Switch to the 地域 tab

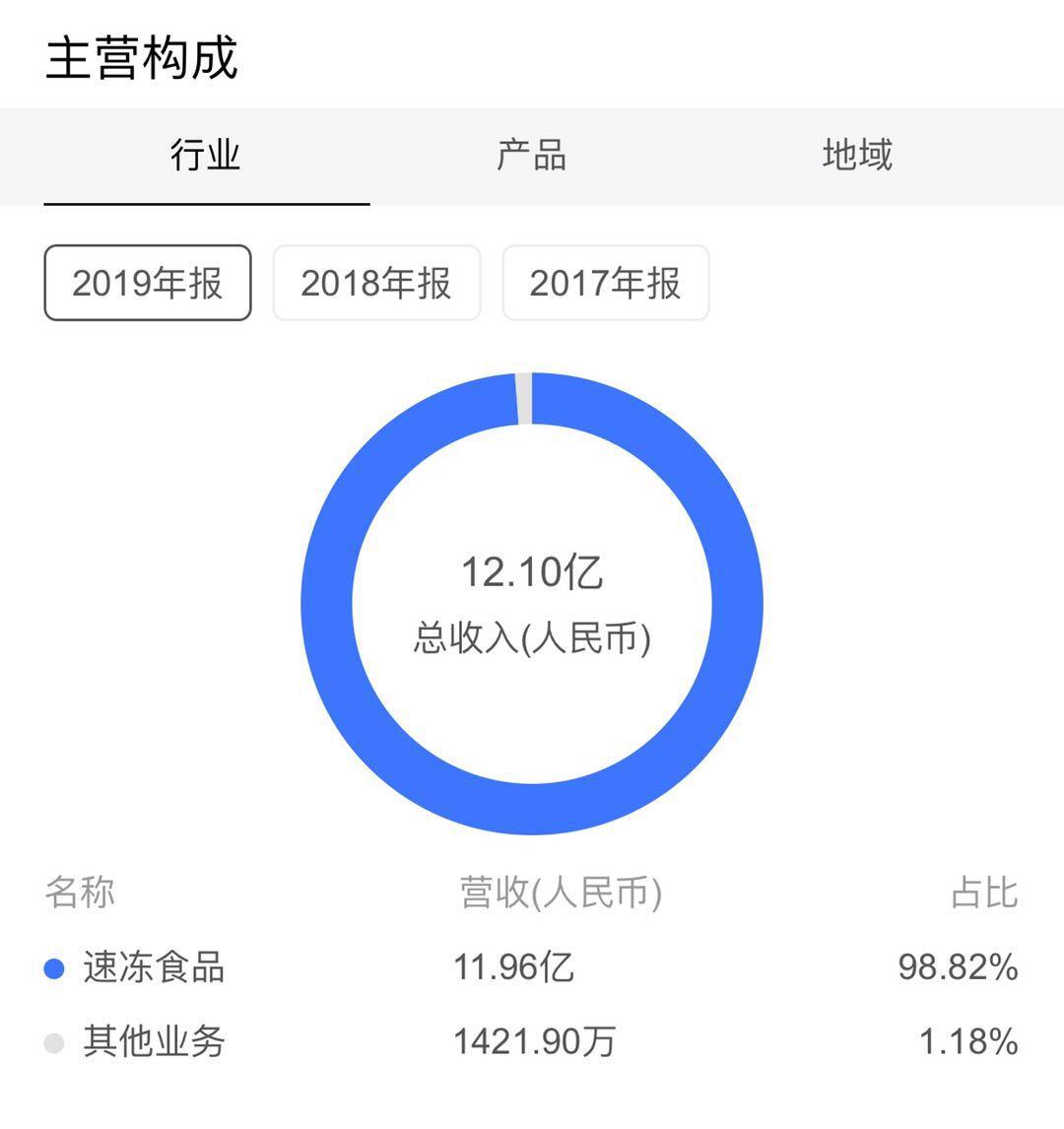[856, 156]
